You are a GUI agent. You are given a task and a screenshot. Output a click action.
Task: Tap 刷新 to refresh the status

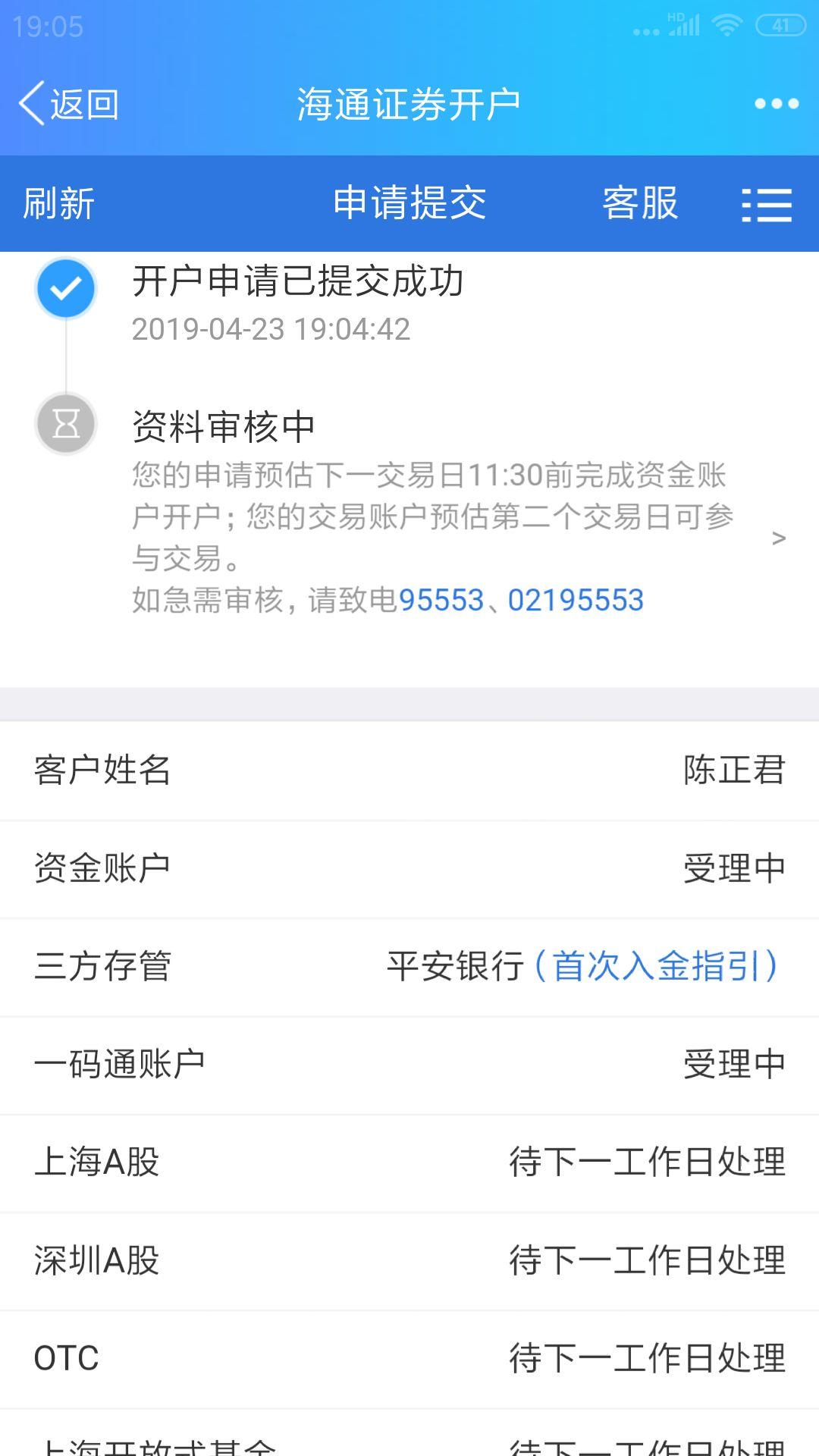click(x=58, y=203)
